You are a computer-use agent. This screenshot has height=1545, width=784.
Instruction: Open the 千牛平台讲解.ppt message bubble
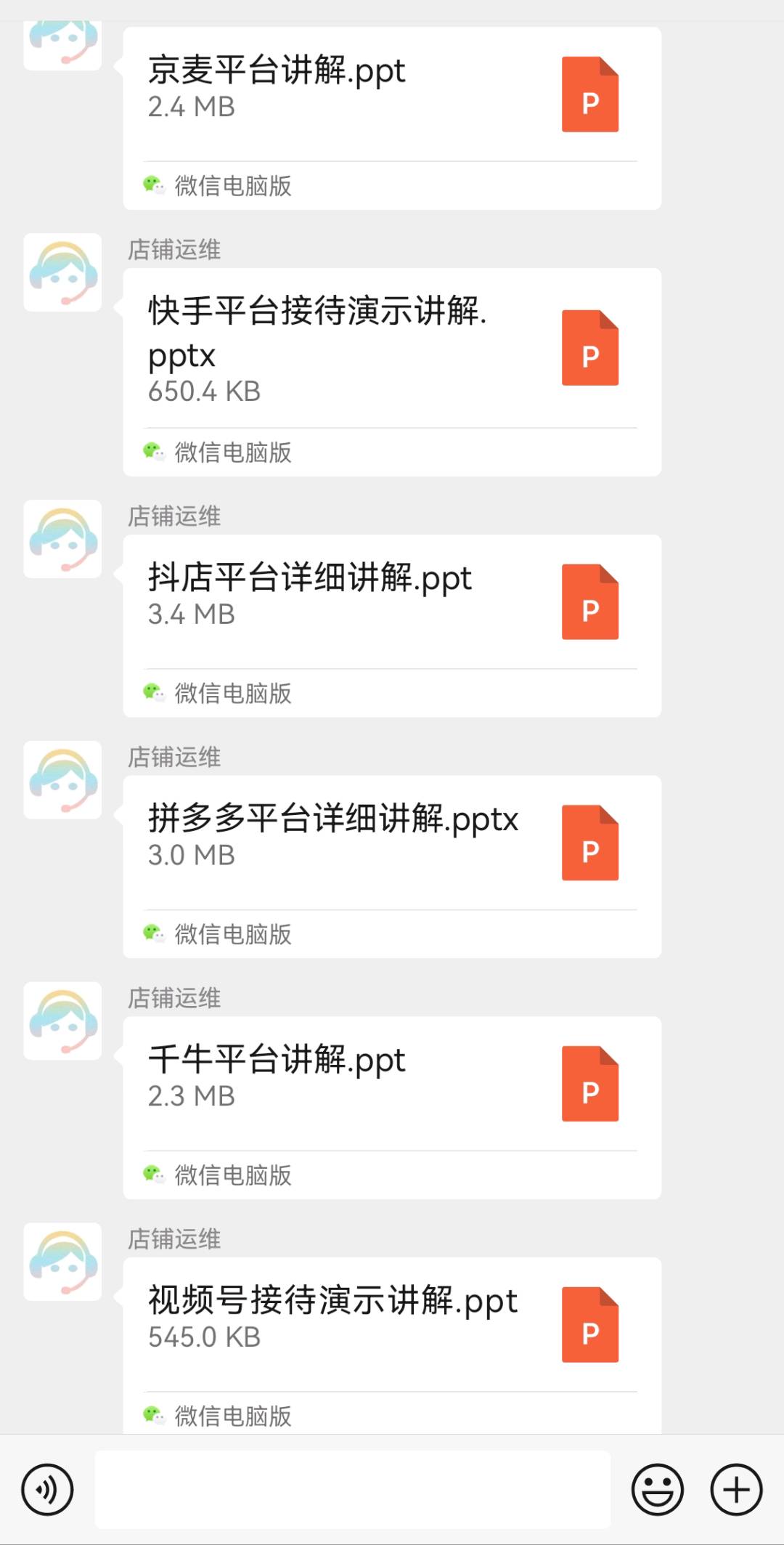(392, 1106)
